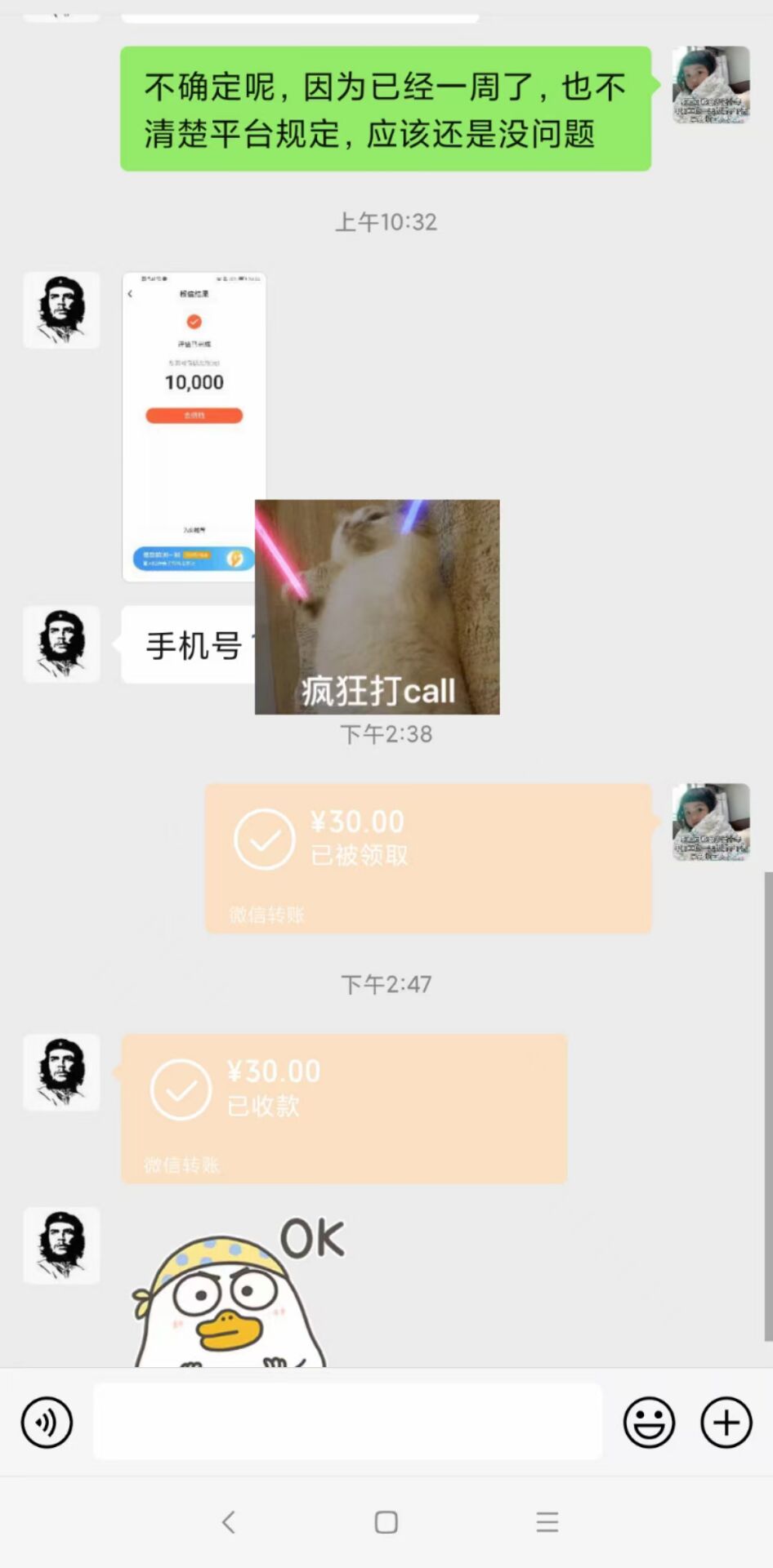773x1568 pixels.
Task: Go back with the system back button
Action: pyautogui.click(x=229, y=1522)
